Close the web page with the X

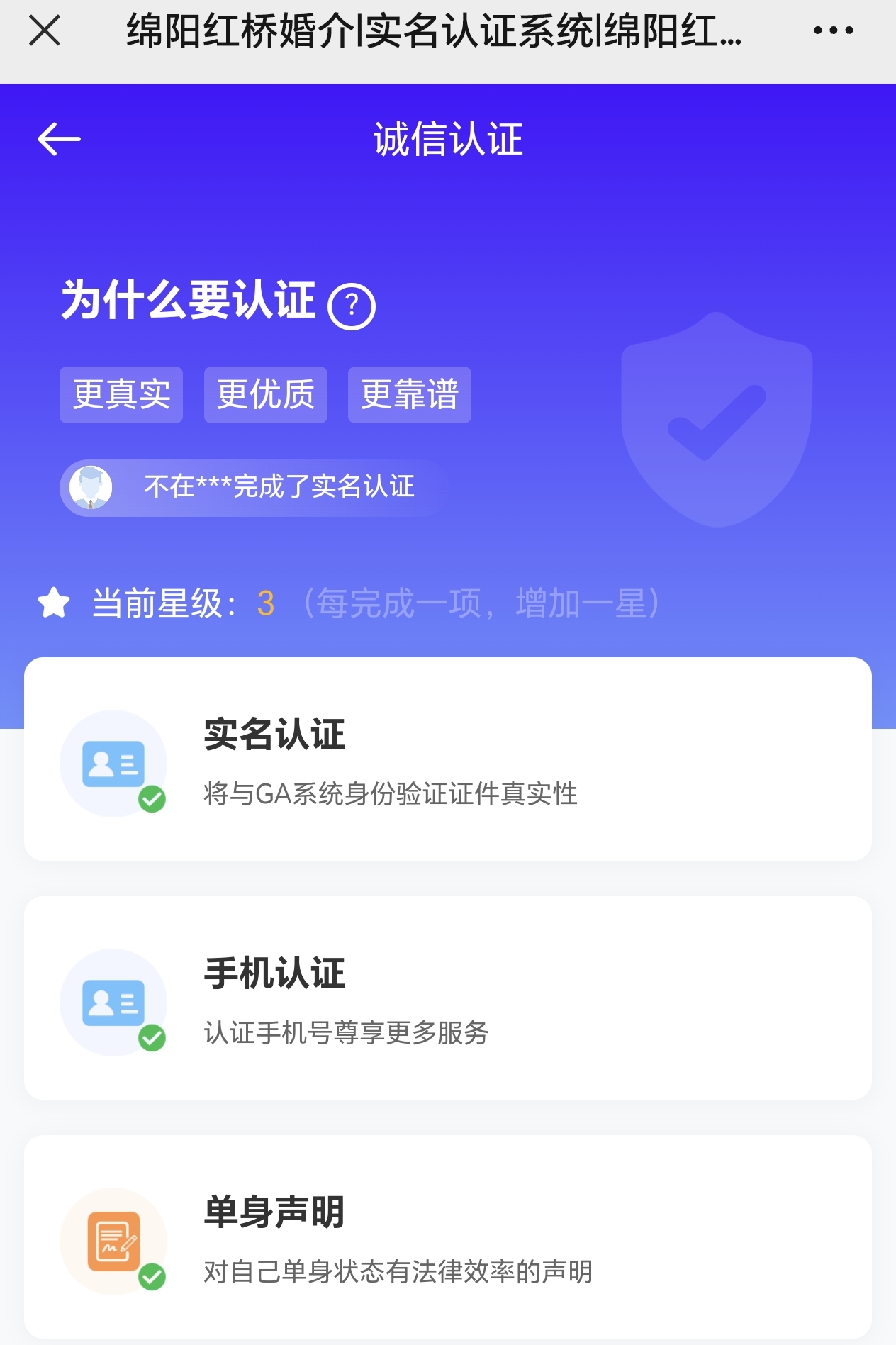coord(45,31)
